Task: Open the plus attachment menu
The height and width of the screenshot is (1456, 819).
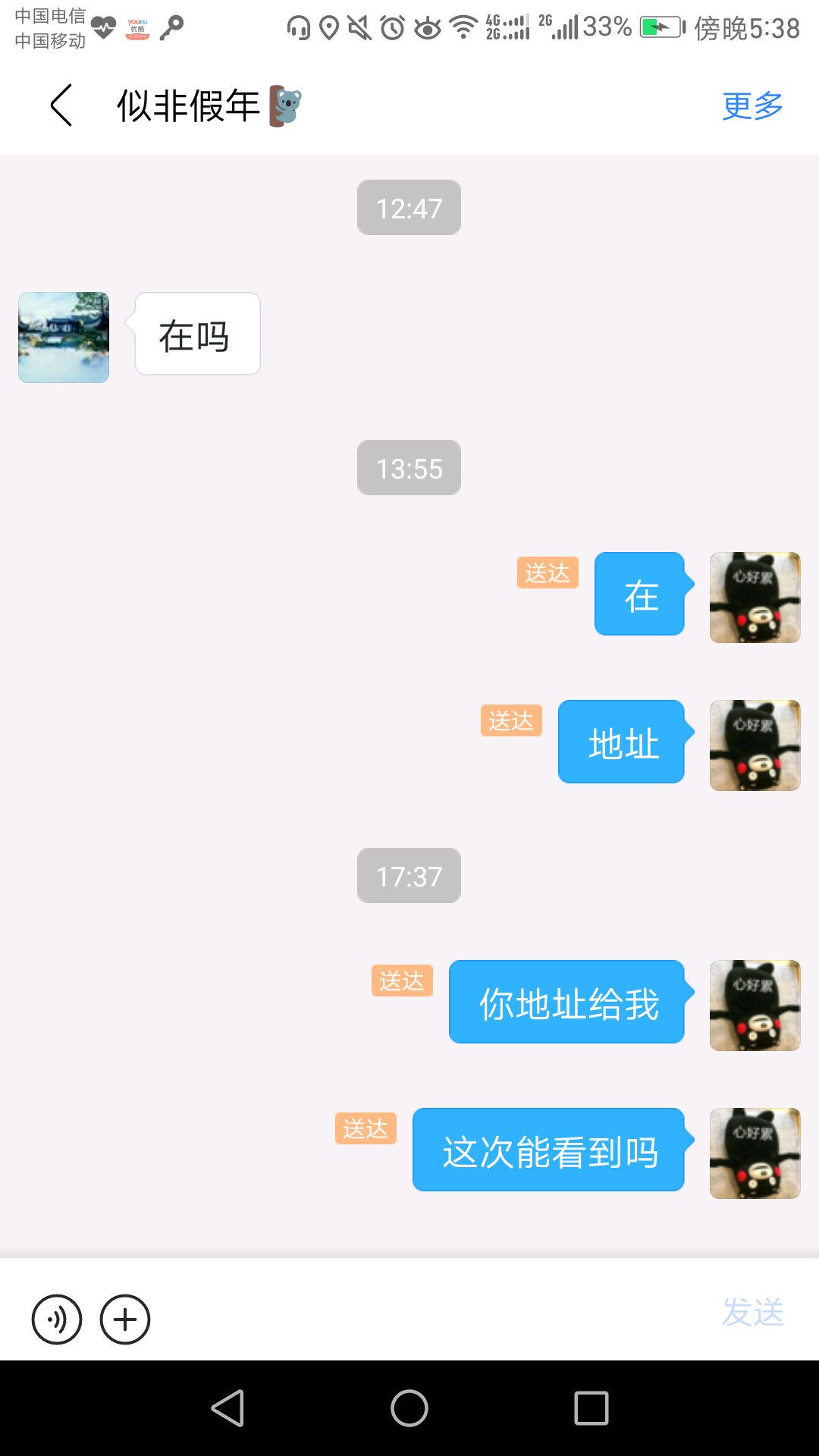Action: 125,1319
